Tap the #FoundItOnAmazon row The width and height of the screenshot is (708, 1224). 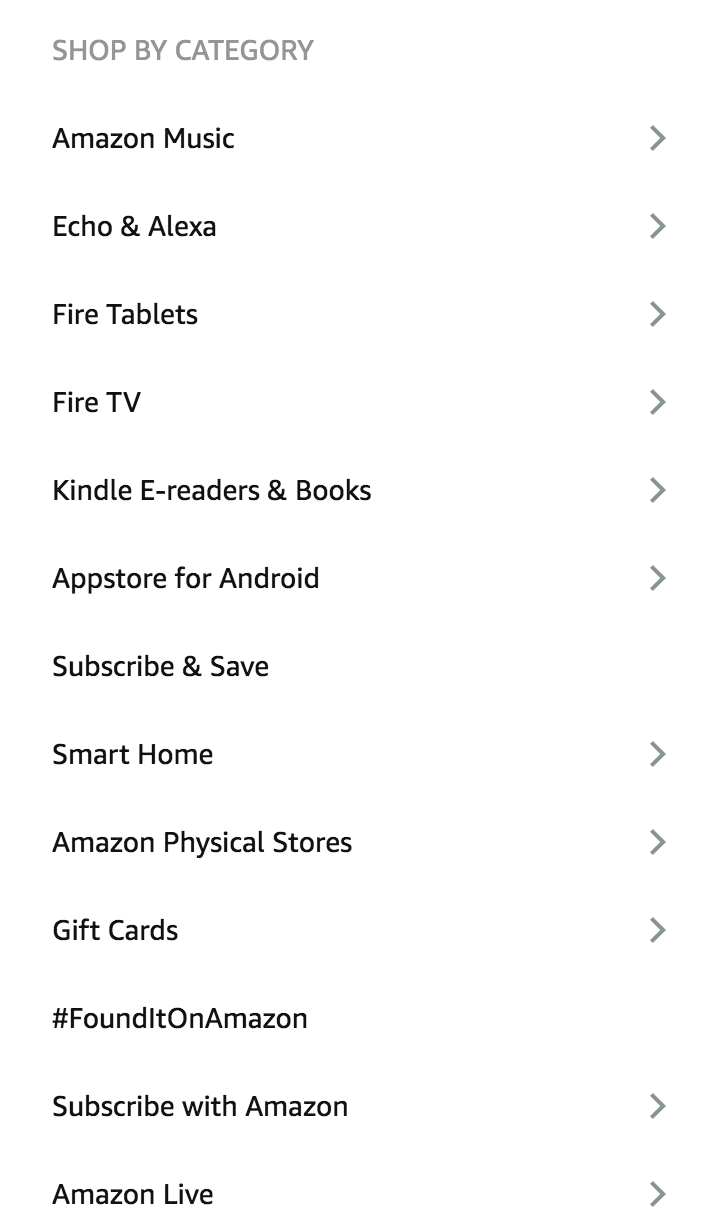[x=354, y=1018]
